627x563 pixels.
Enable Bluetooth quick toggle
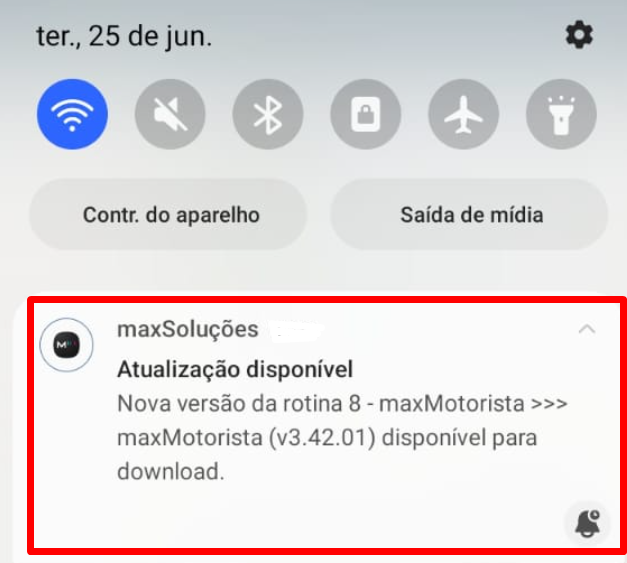[x=267, y=114]
